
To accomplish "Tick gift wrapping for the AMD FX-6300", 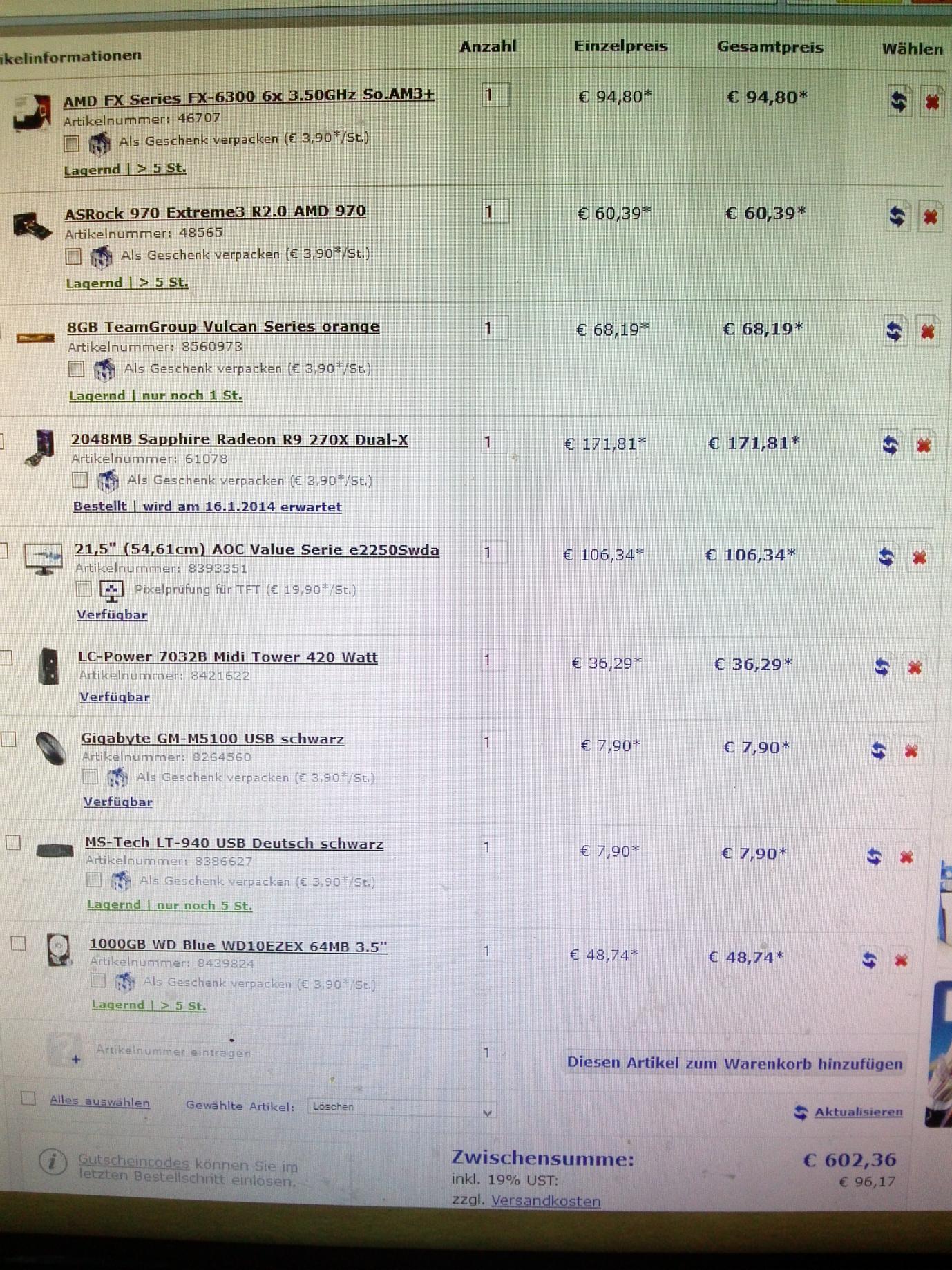I will [71, 143].
